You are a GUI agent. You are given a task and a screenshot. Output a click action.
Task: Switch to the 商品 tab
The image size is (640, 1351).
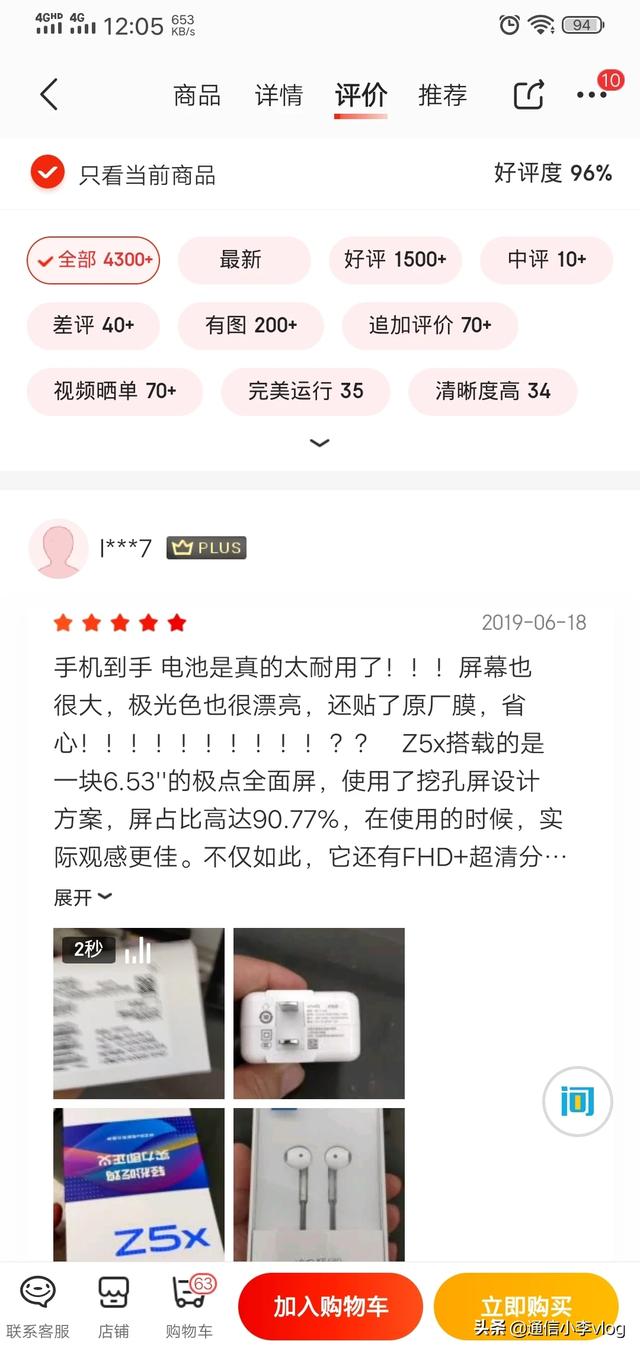(x=197, y=95)
